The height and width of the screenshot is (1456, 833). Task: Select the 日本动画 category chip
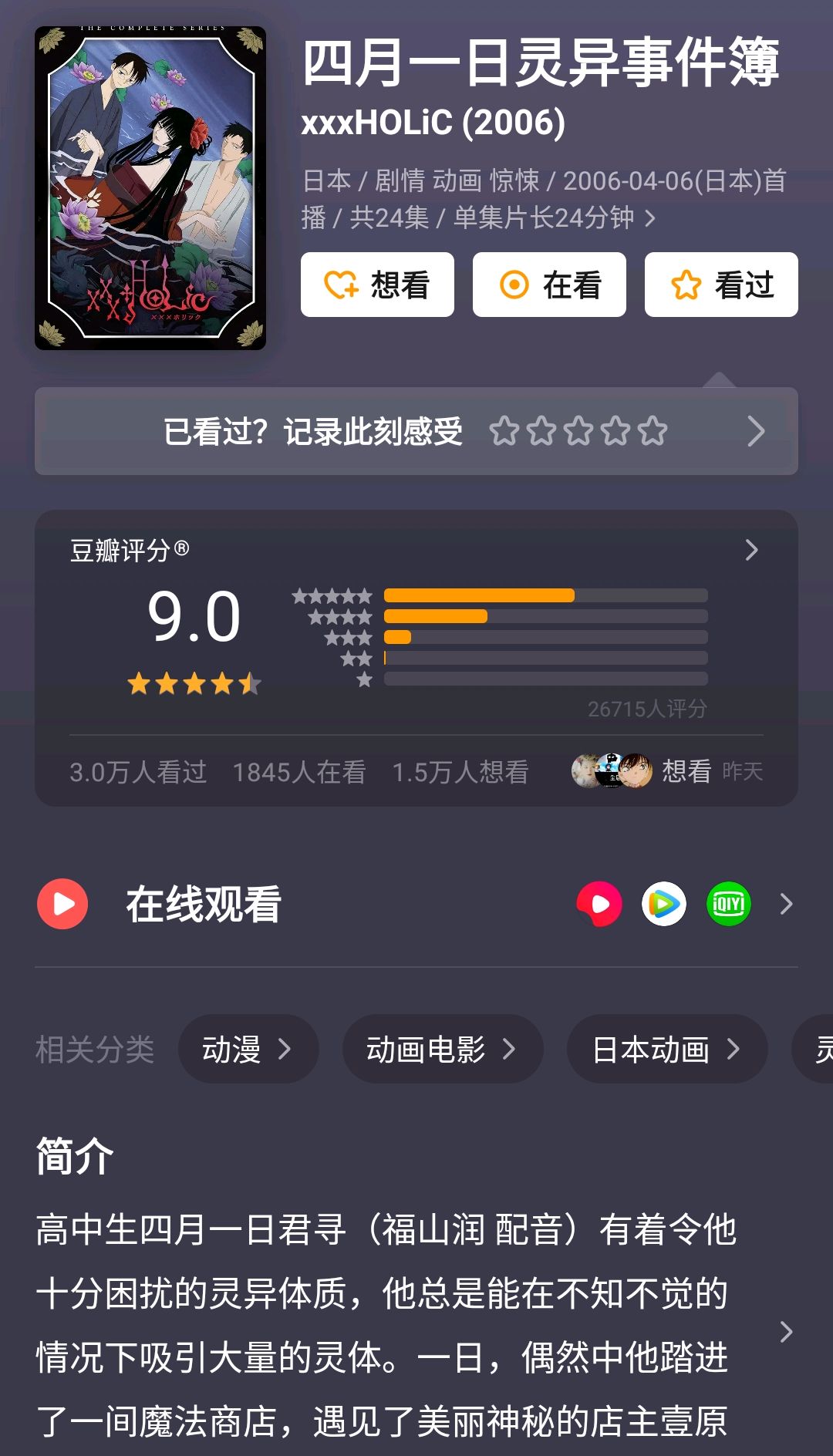pyautogui.click(x=666, y=1049)
